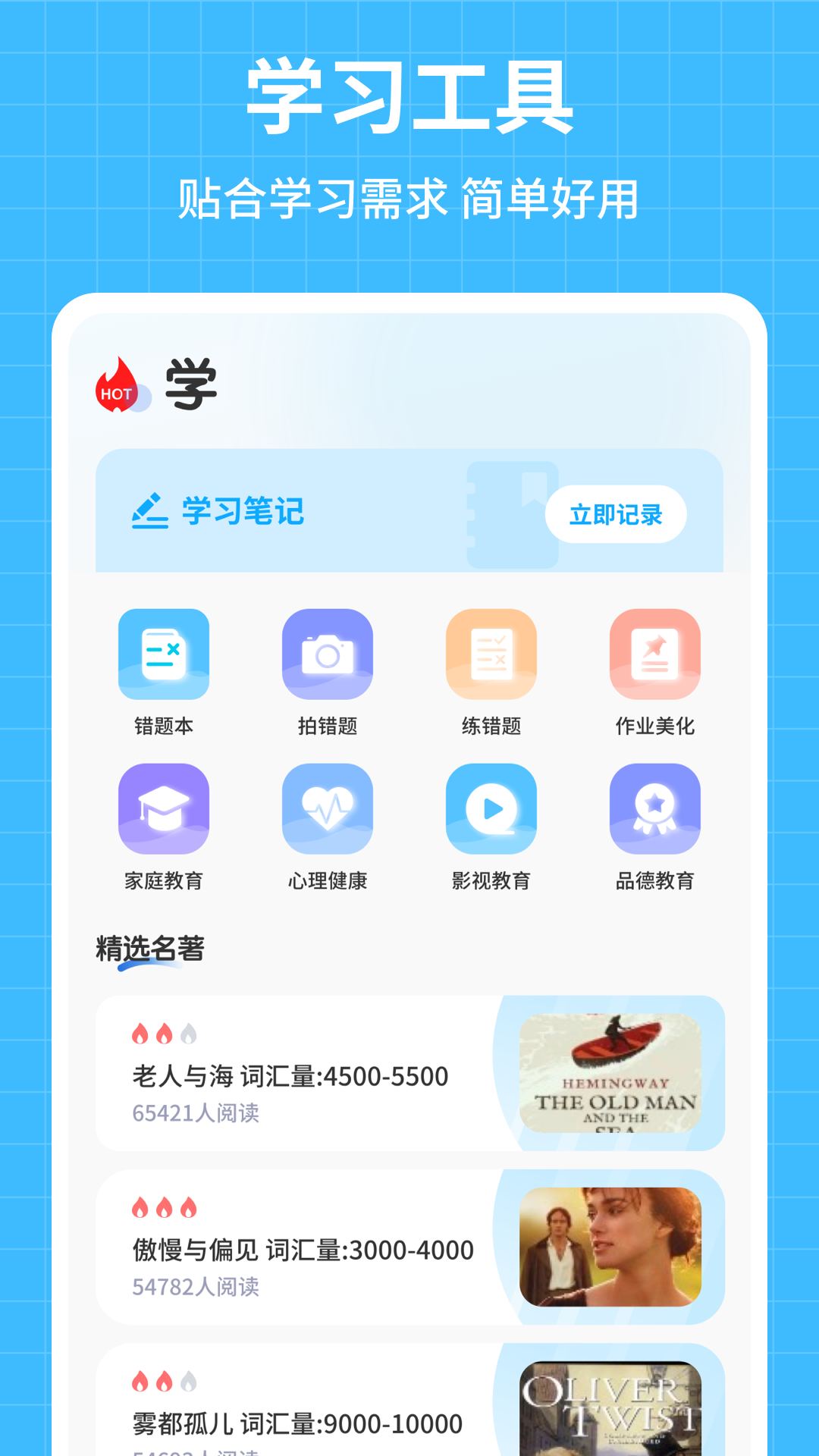Viewport: 819px width, 1456px height.
Task: Tap the 作业美化 homework beautify icon
Action: tap(655, 654)
